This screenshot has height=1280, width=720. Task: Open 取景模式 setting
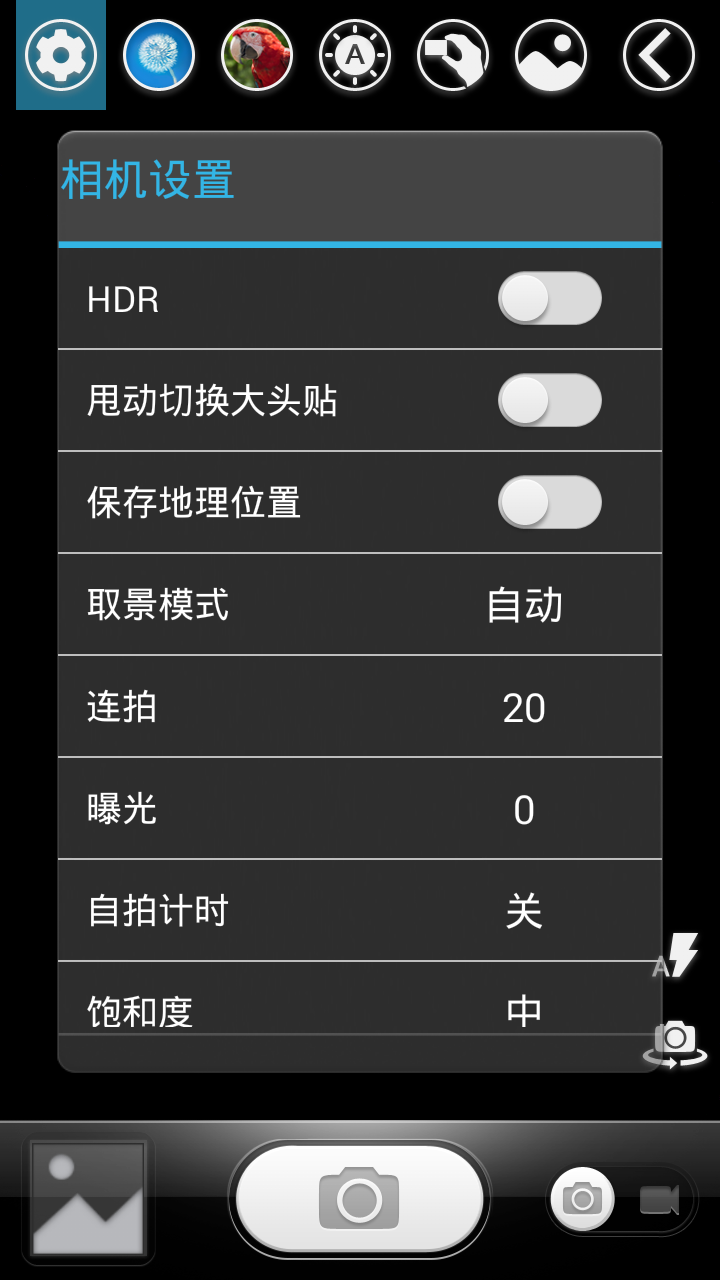pyautogui.click(x=360, y=605)
